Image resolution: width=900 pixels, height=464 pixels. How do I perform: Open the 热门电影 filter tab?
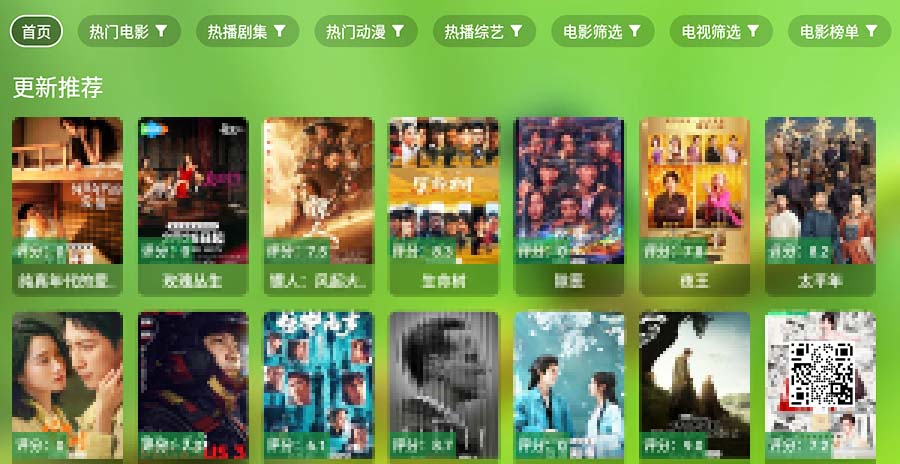coord(128,32)
